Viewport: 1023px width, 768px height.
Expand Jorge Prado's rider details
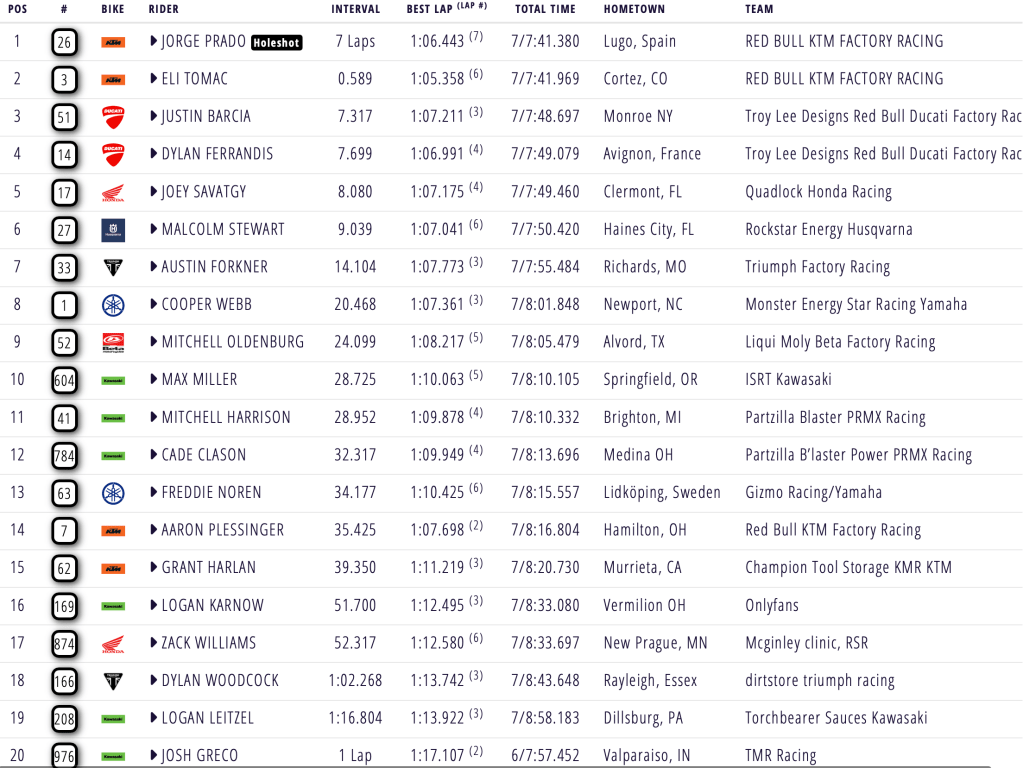[154, 42]
